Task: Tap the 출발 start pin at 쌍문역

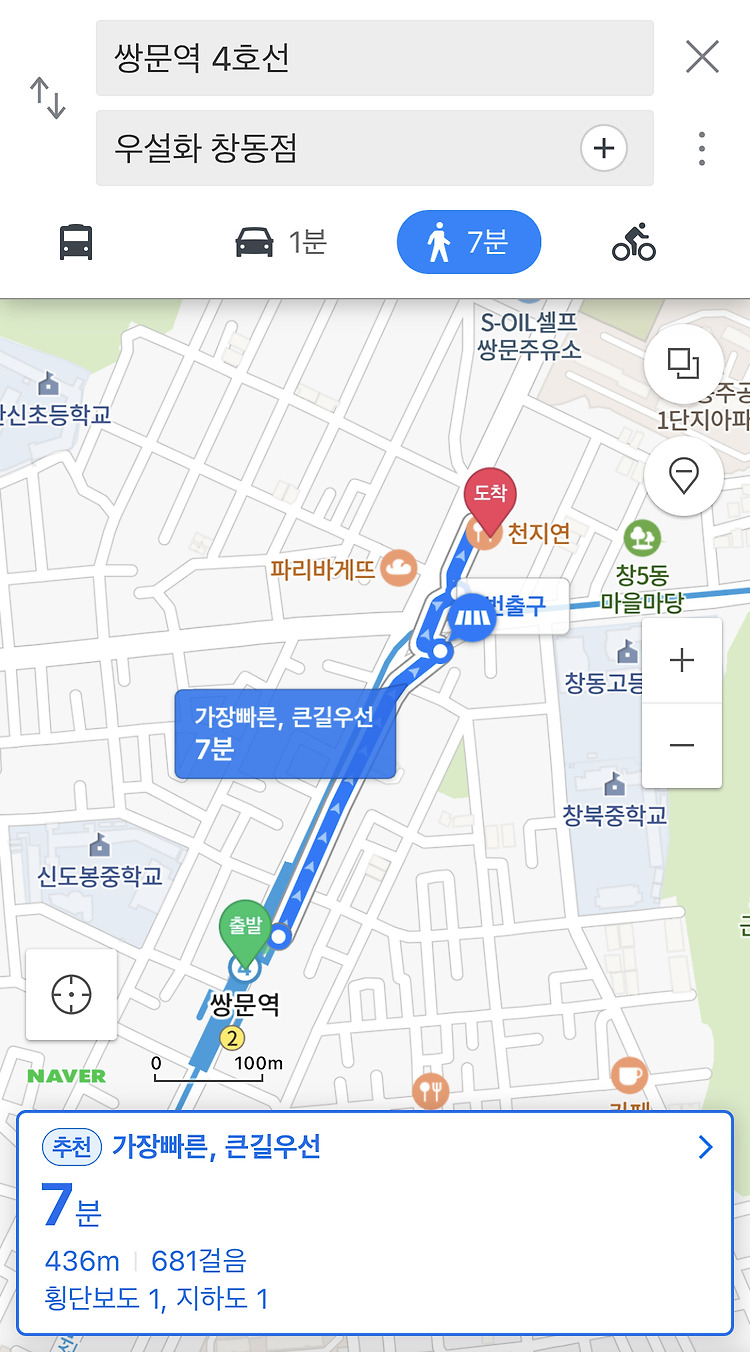Action: click(x=246, y=933)
